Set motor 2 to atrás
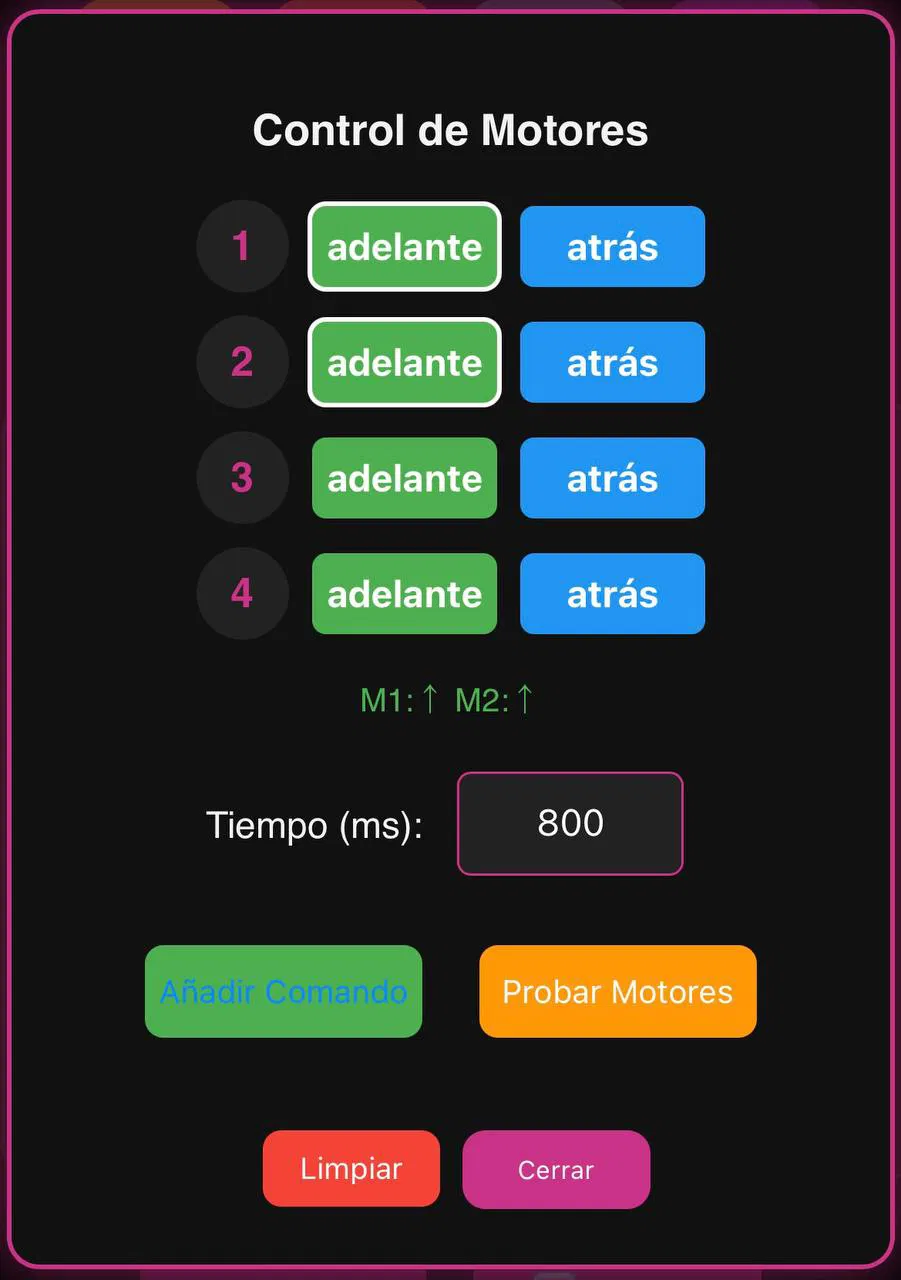 [612, 362]
